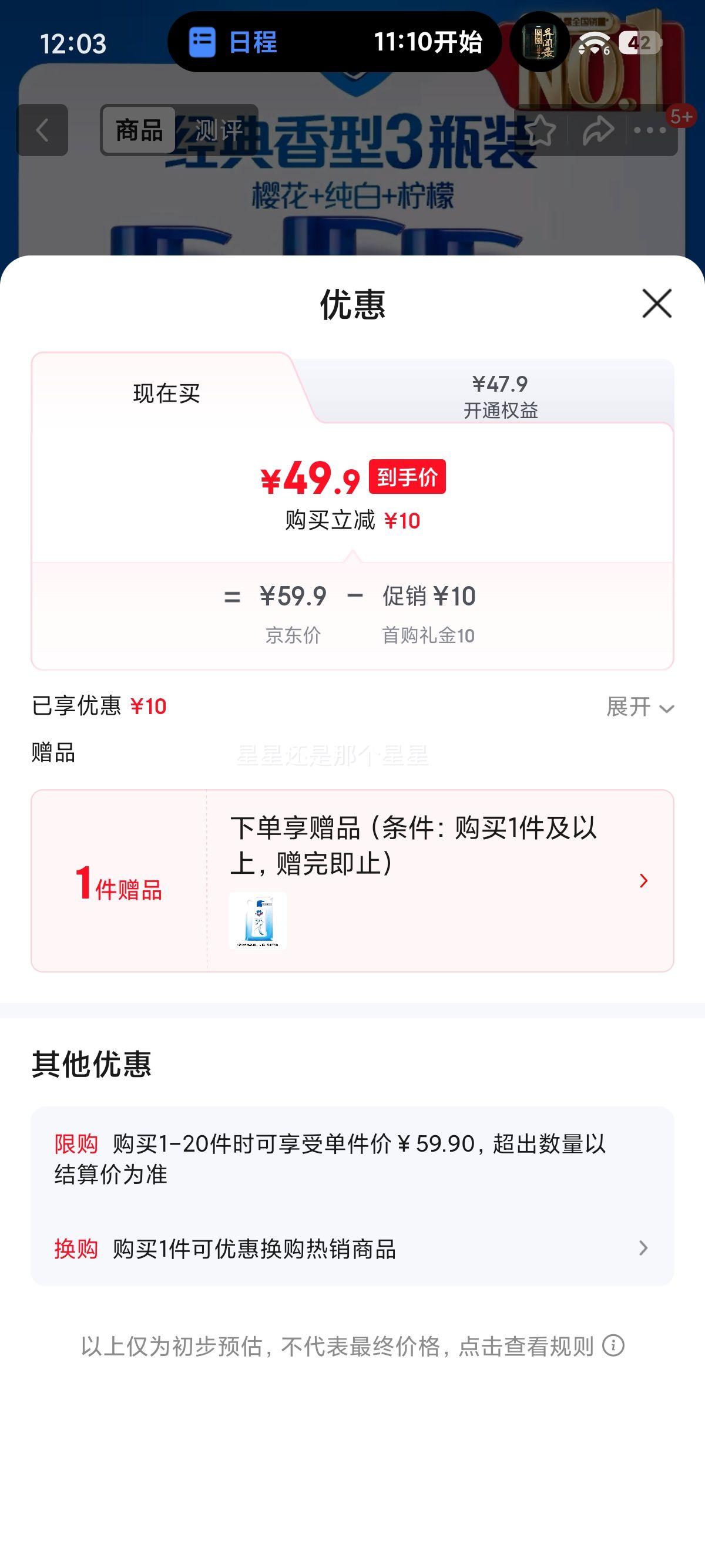Image resolution: width=705 pixels, height=1568 pixels.
Task: Switch to the 商品 tab
Action: click(137, 130)
